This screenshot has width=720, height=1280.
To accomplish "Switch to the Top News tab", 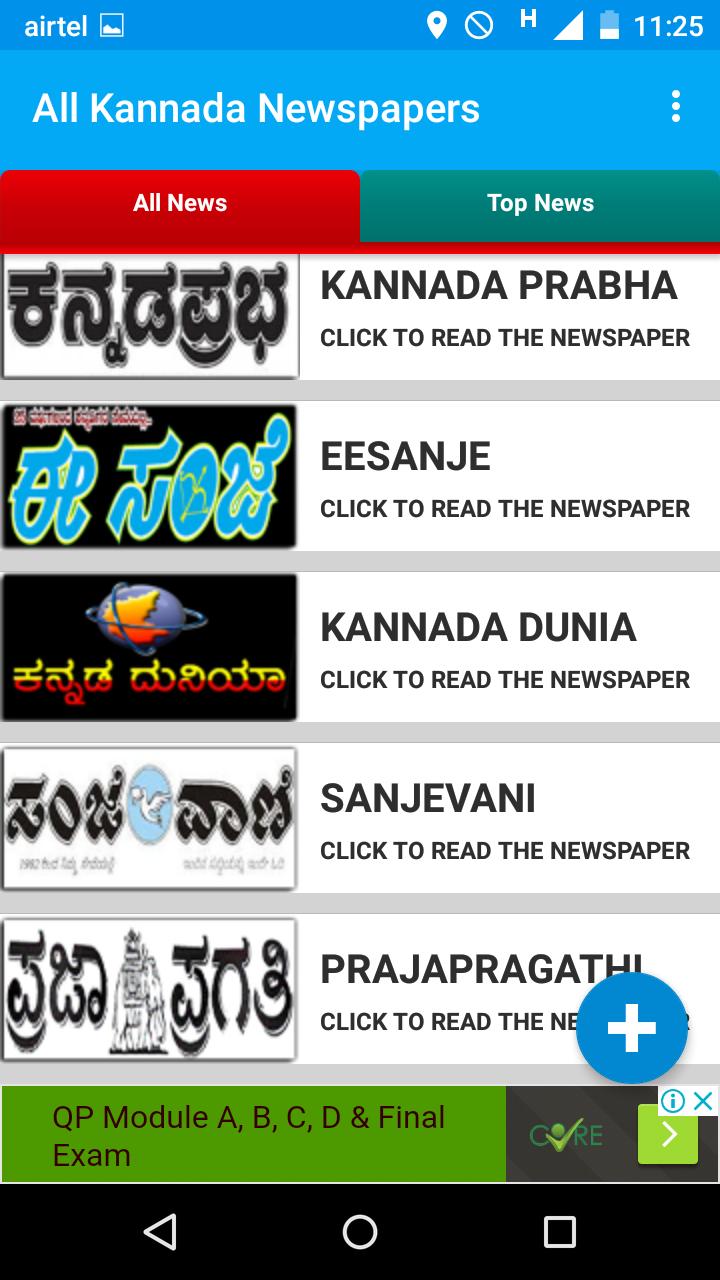I will coord(539,203).
